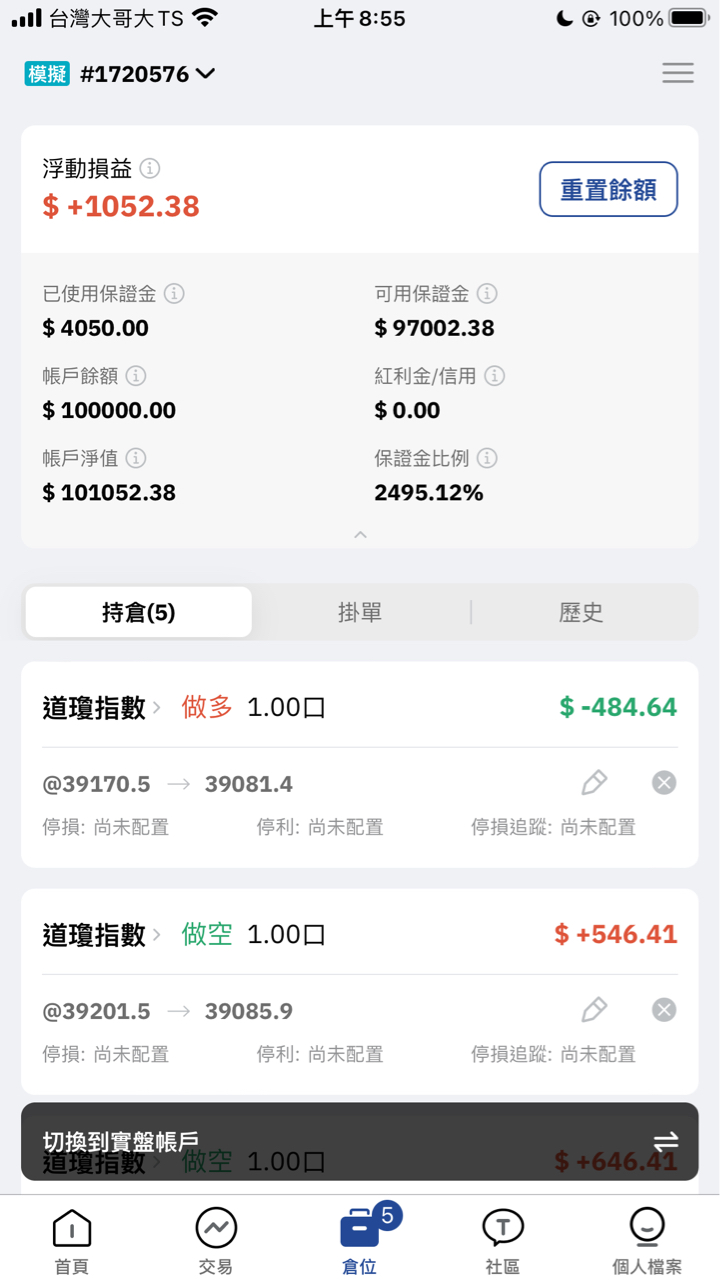The height and width of the screenshot is (1280, 720).
Task: Collapse the account details panel
Action: (360, 535)
